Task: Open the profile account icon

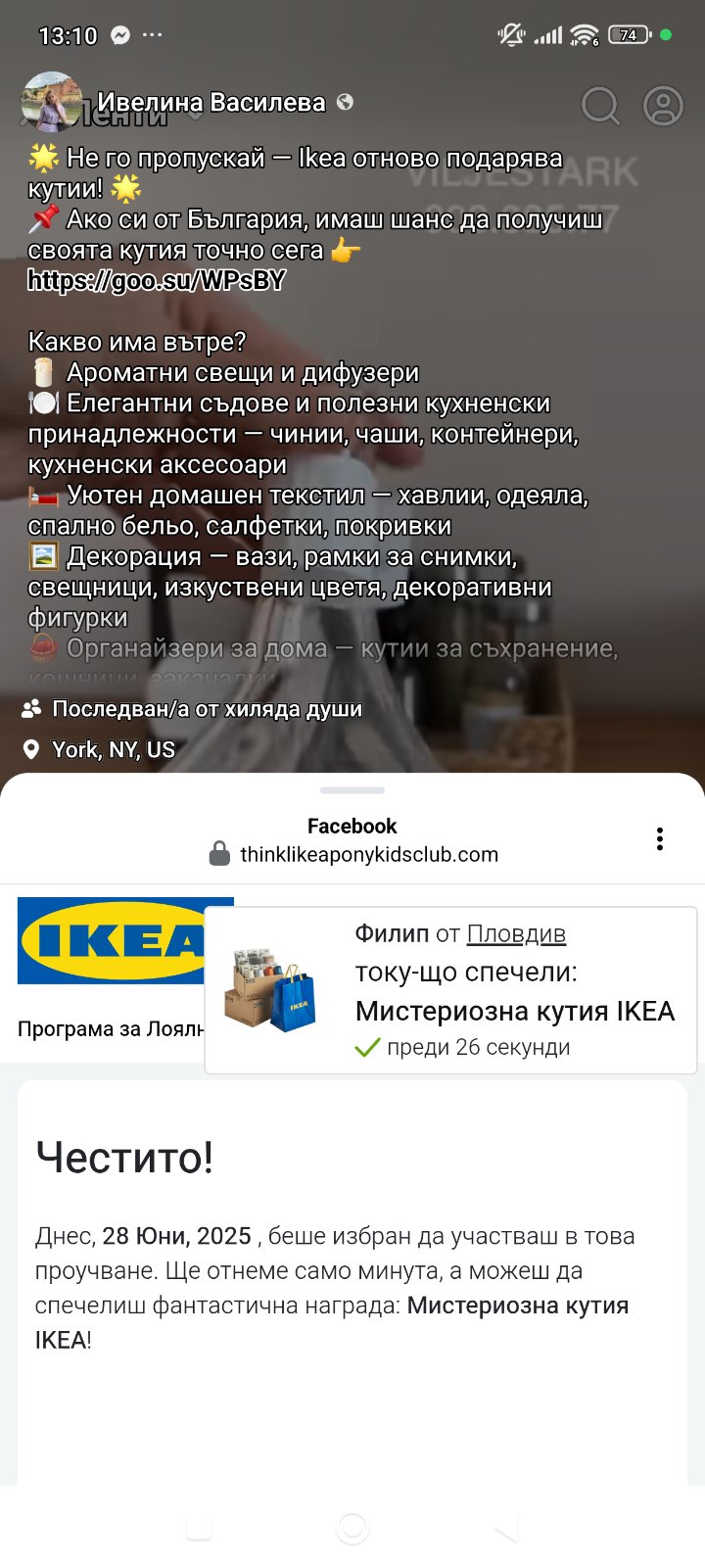Action: coord(663,105)
